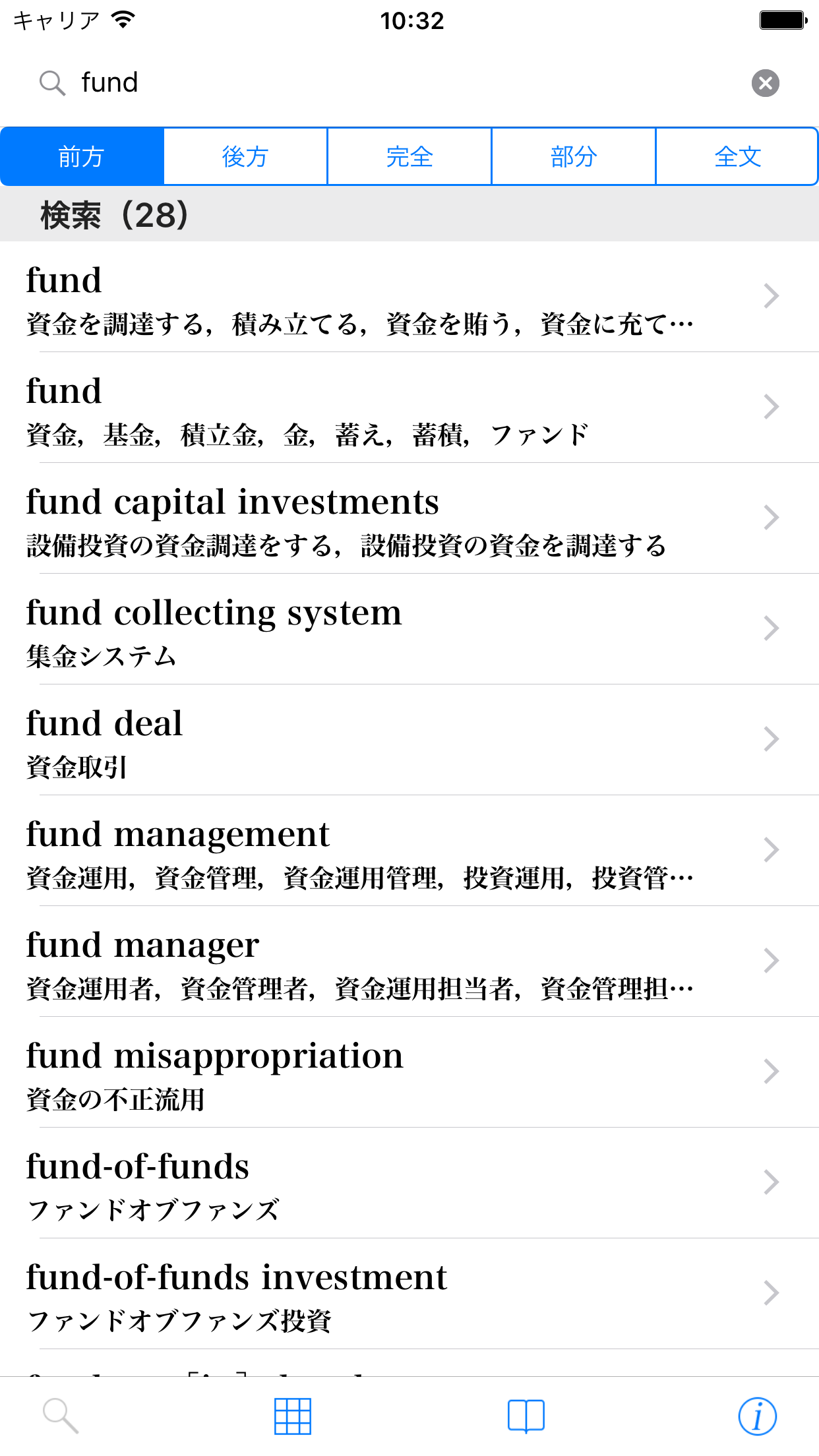Screen dimensions: 819x1456
Task: Open the book tab in bottom bar
Action: point(526,1416)
